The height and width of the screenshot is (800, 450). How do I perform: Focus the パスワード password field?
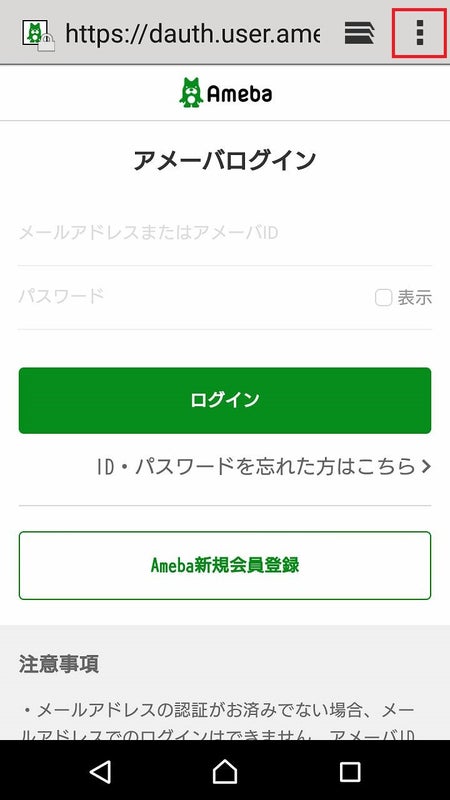pos(194,296)
